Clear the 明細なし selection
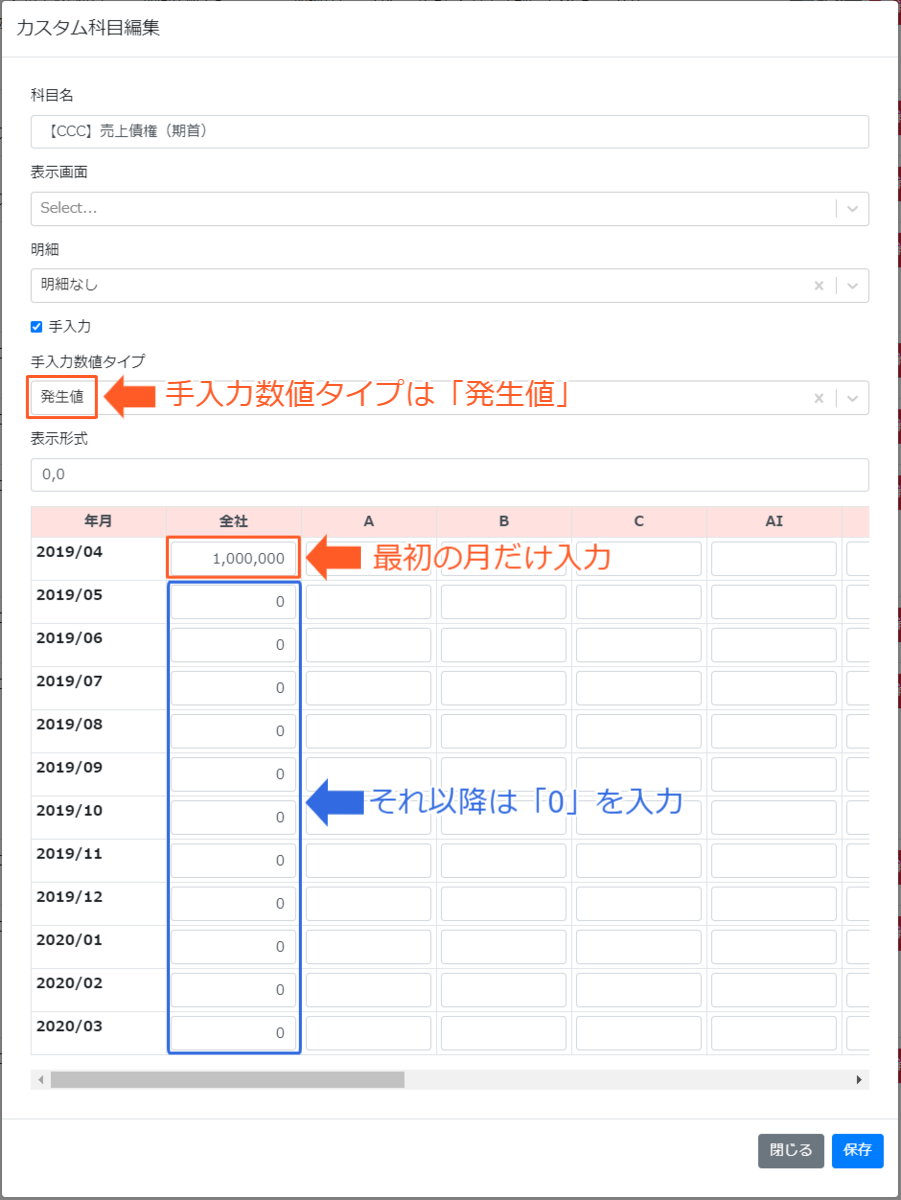The width and height of the screenshot is (901, 1200). click(819, 285)
